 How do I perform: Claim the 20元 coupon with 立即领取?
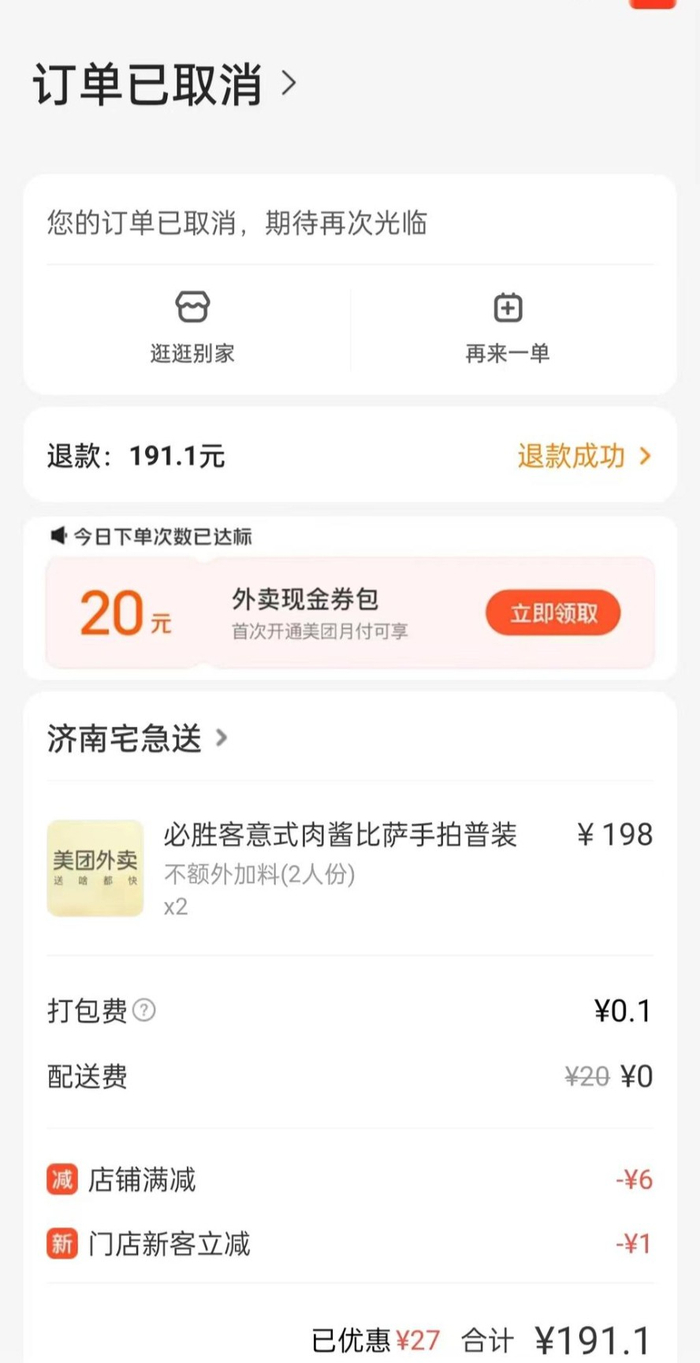pos(553,613)
